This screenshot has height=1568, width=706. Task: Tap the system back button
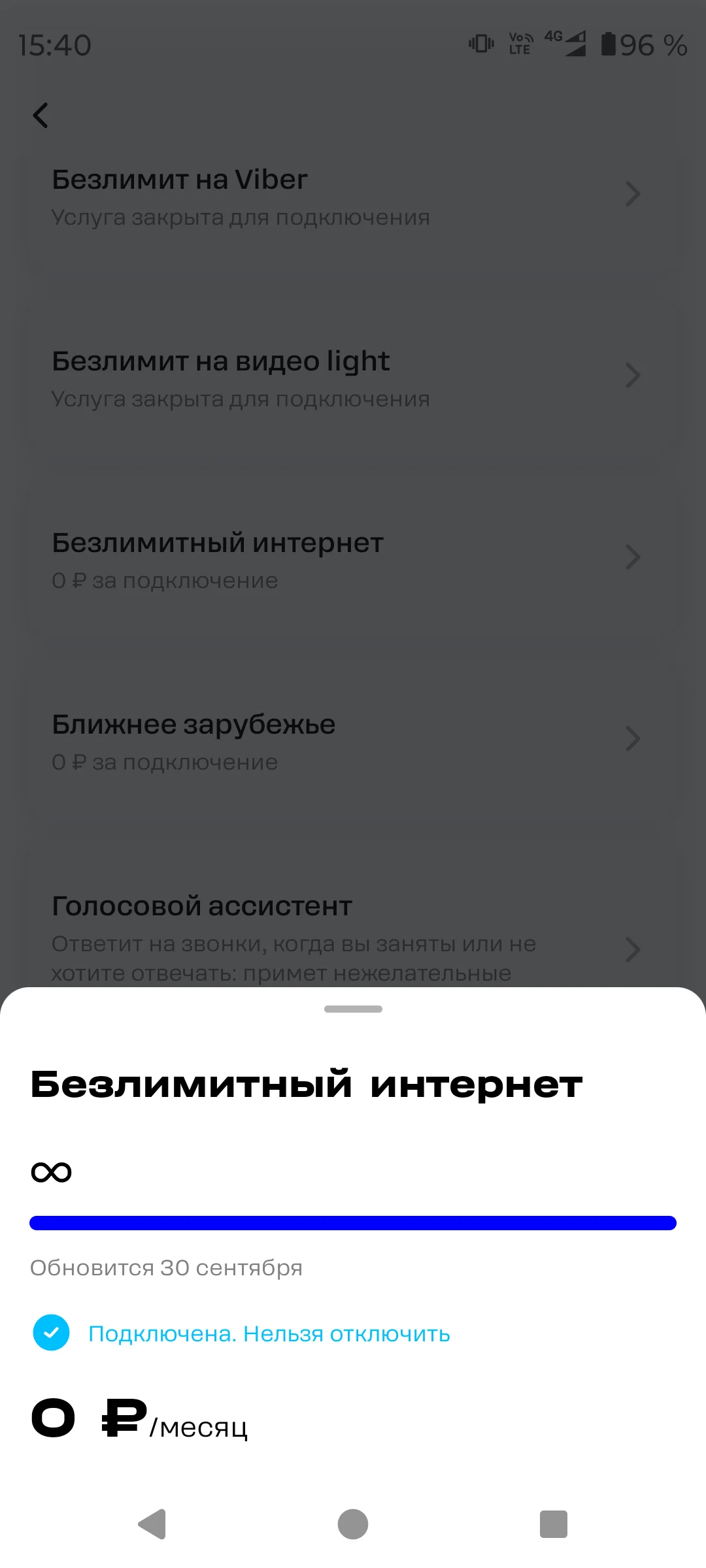pyautogui.click(x=152, y=1524)
